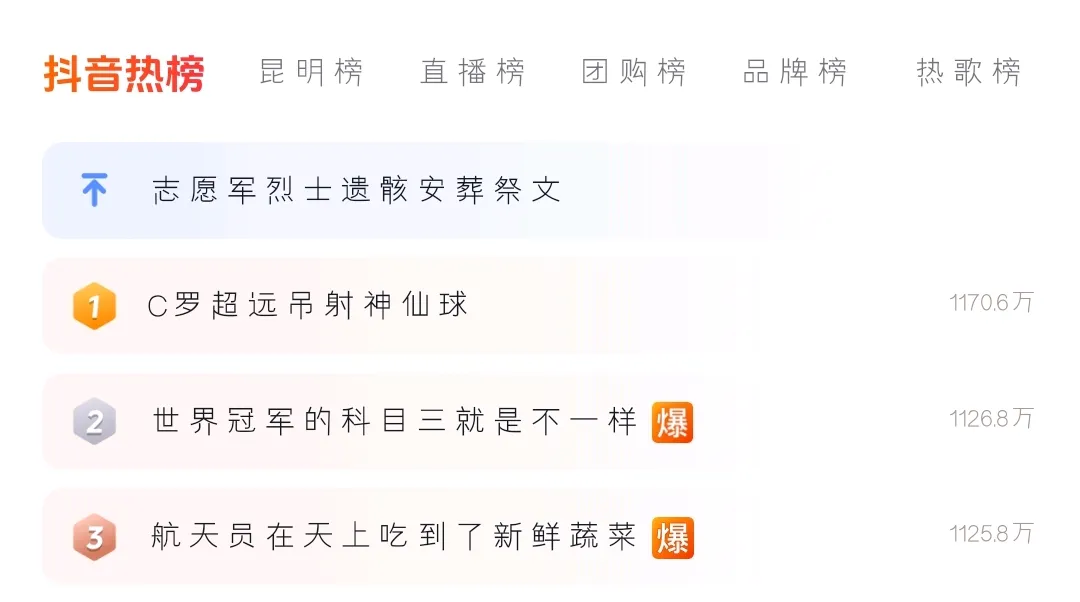Open hot topic C罗超远吊射神仙球
Viewport: 1080px width, 602px height.
(x=308, y=305)
